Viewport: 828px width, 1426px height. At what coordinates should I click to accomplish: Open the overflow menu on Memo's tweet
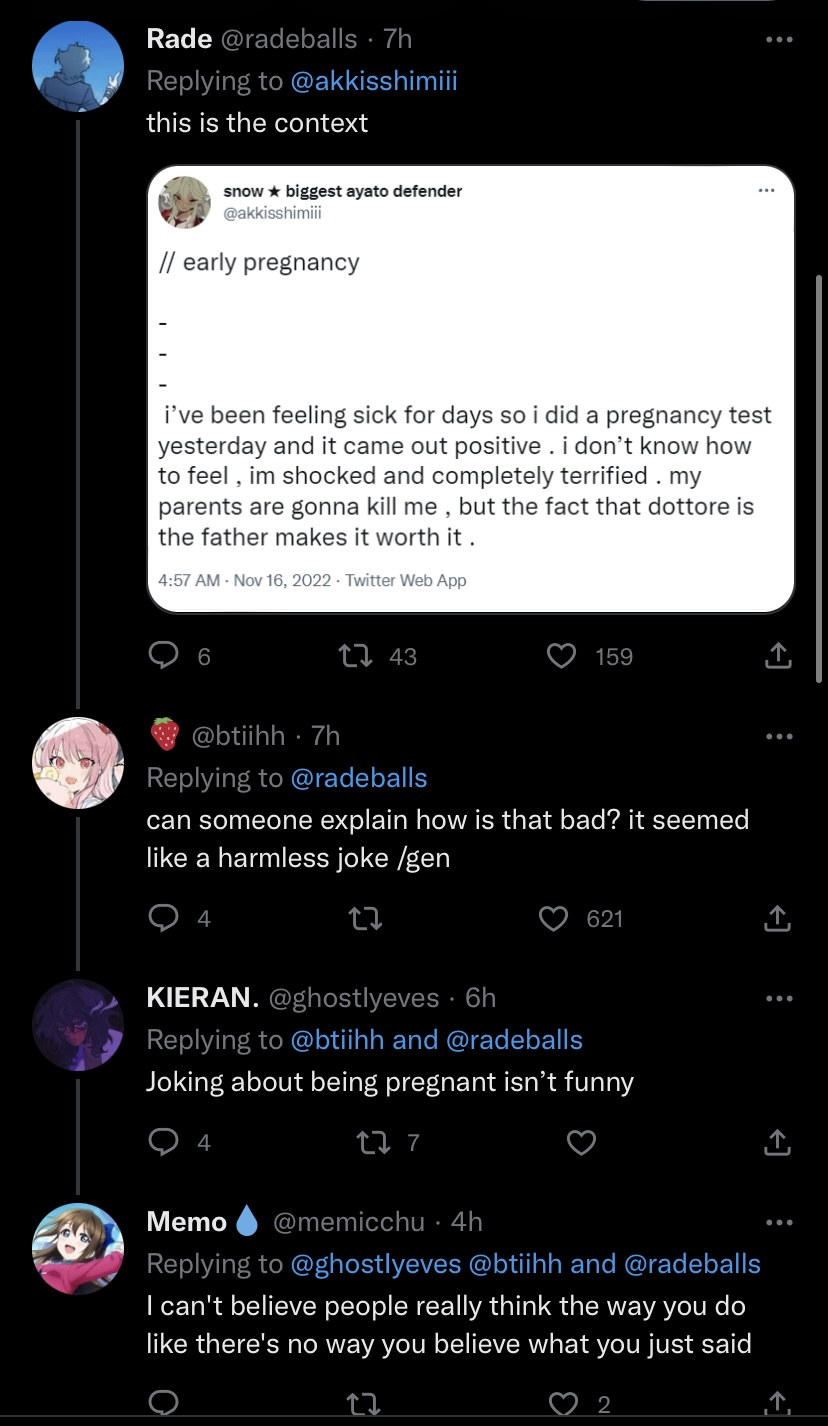pyautogui.click(x=778, y=1222)
